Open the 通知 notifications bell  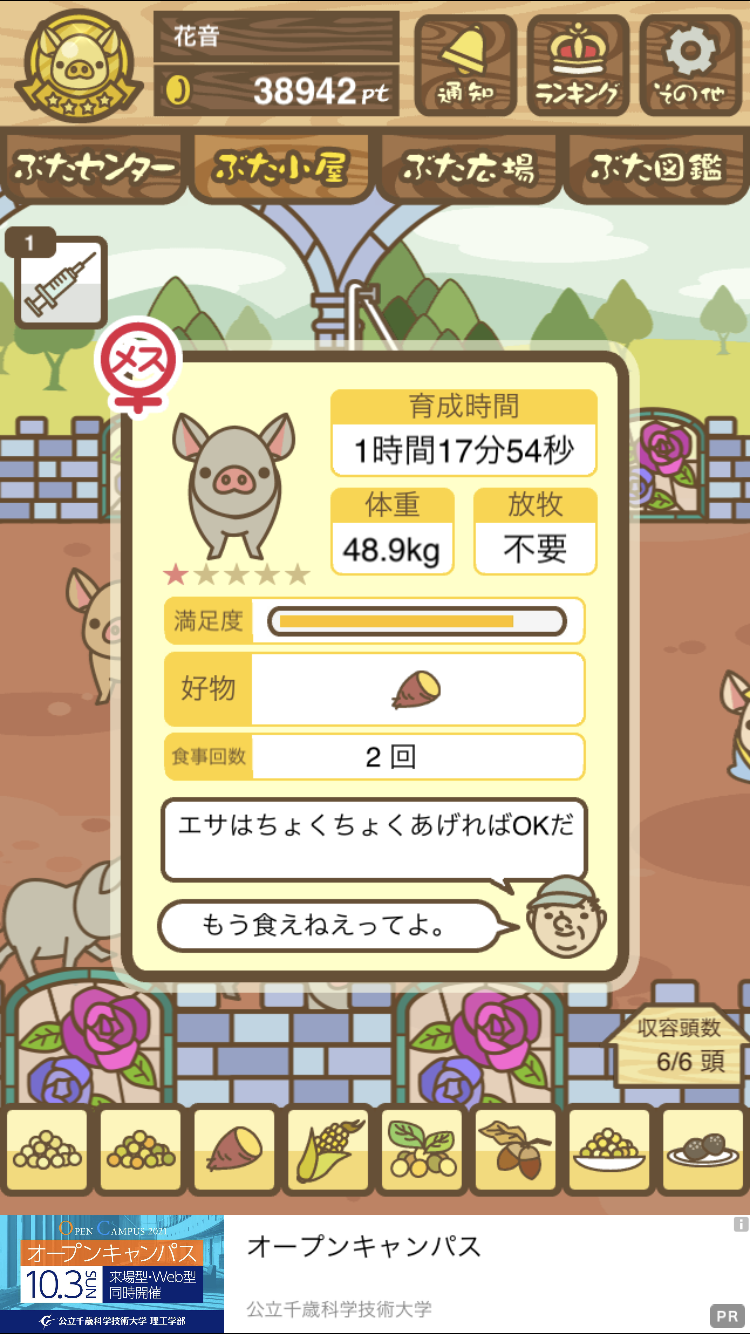(x=465, y=64)
